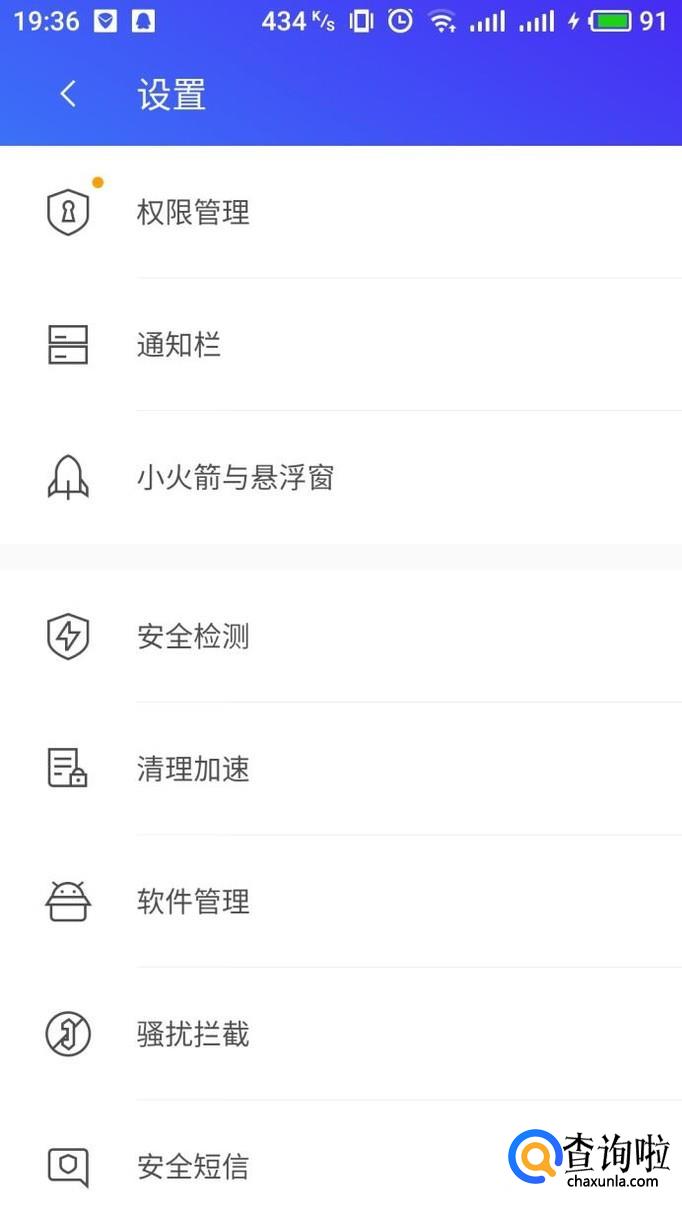Open 权限管理 settings
The width and height of the screenshot is (682, 1212).
pyautogui.click(x=341, y=212)
